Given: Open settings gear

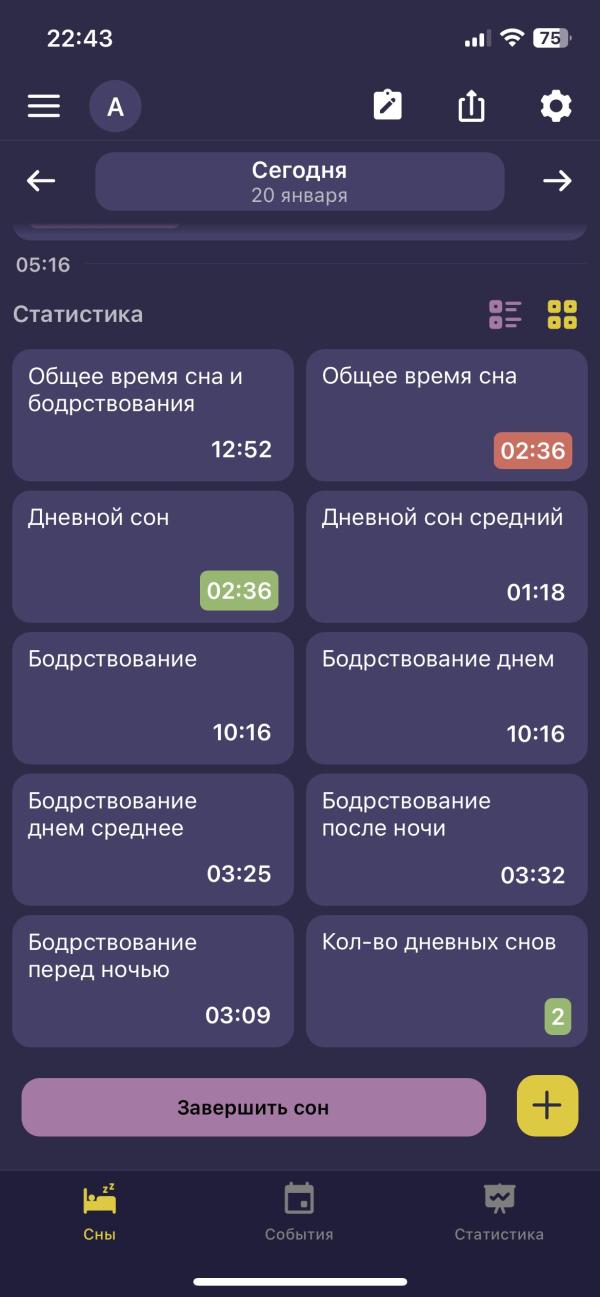Looking at the screenshot, I should click(x=556, y=106).
